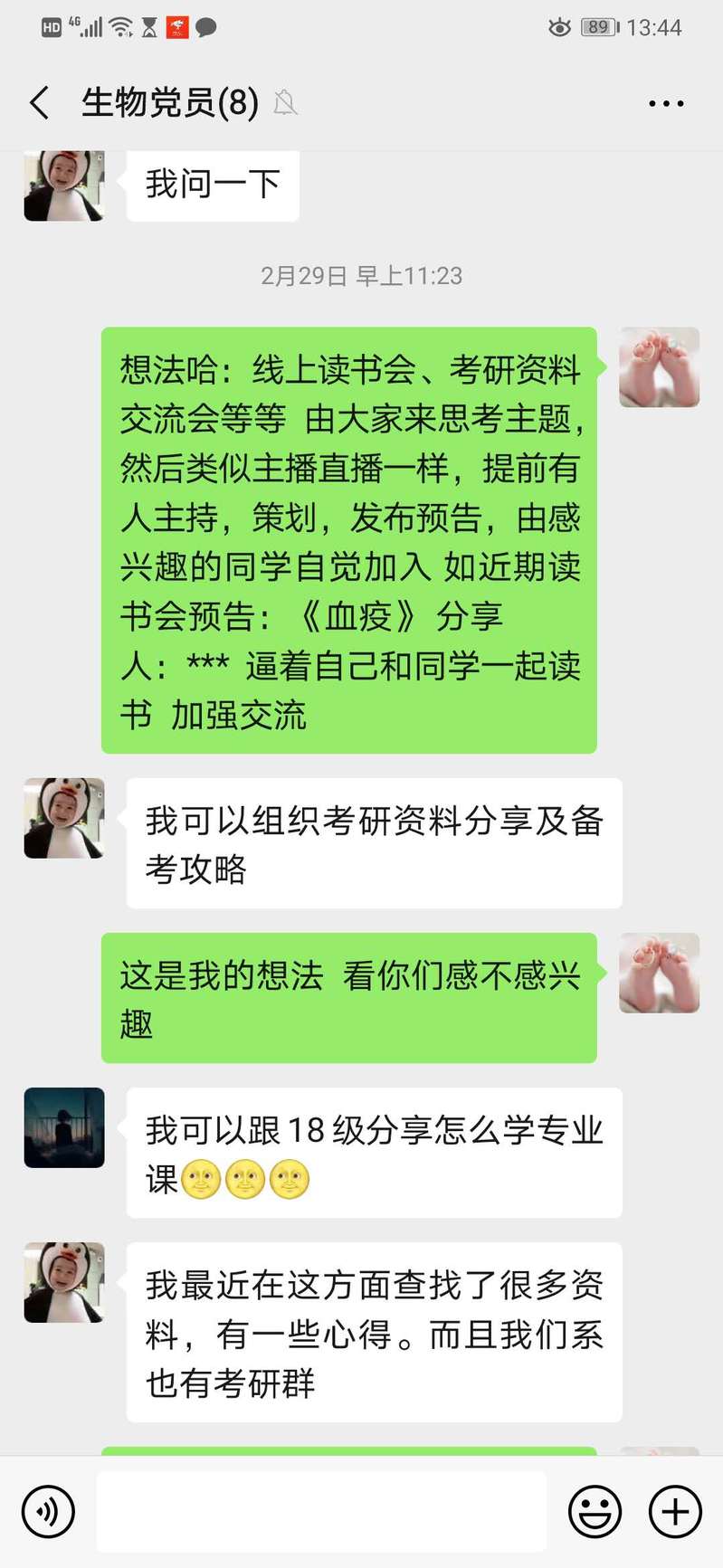
Task: Open own avatar beside 这是我的想法 message
Action: [x=659, y=973]
